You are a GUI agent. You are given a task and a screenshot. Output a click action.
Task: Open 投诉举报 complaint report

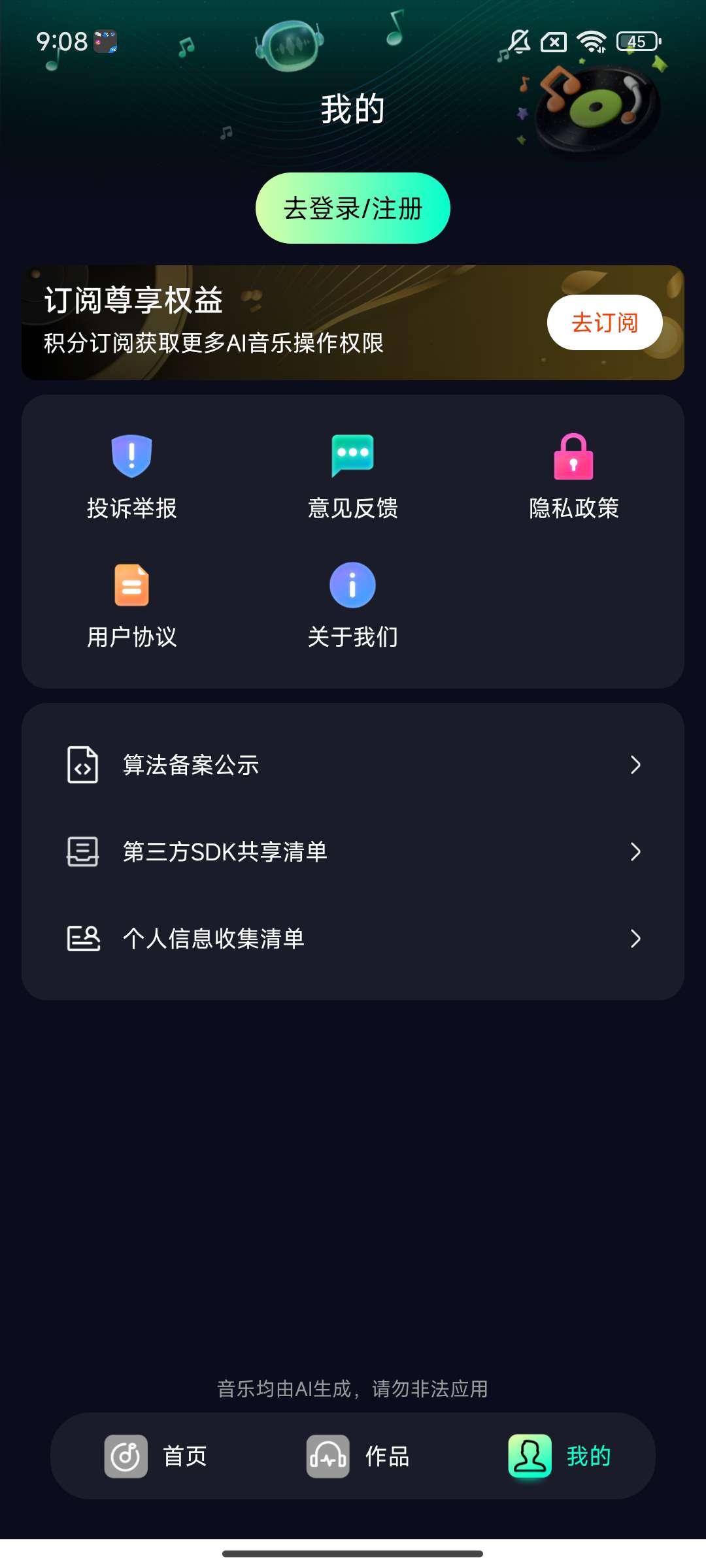point(132,477)
